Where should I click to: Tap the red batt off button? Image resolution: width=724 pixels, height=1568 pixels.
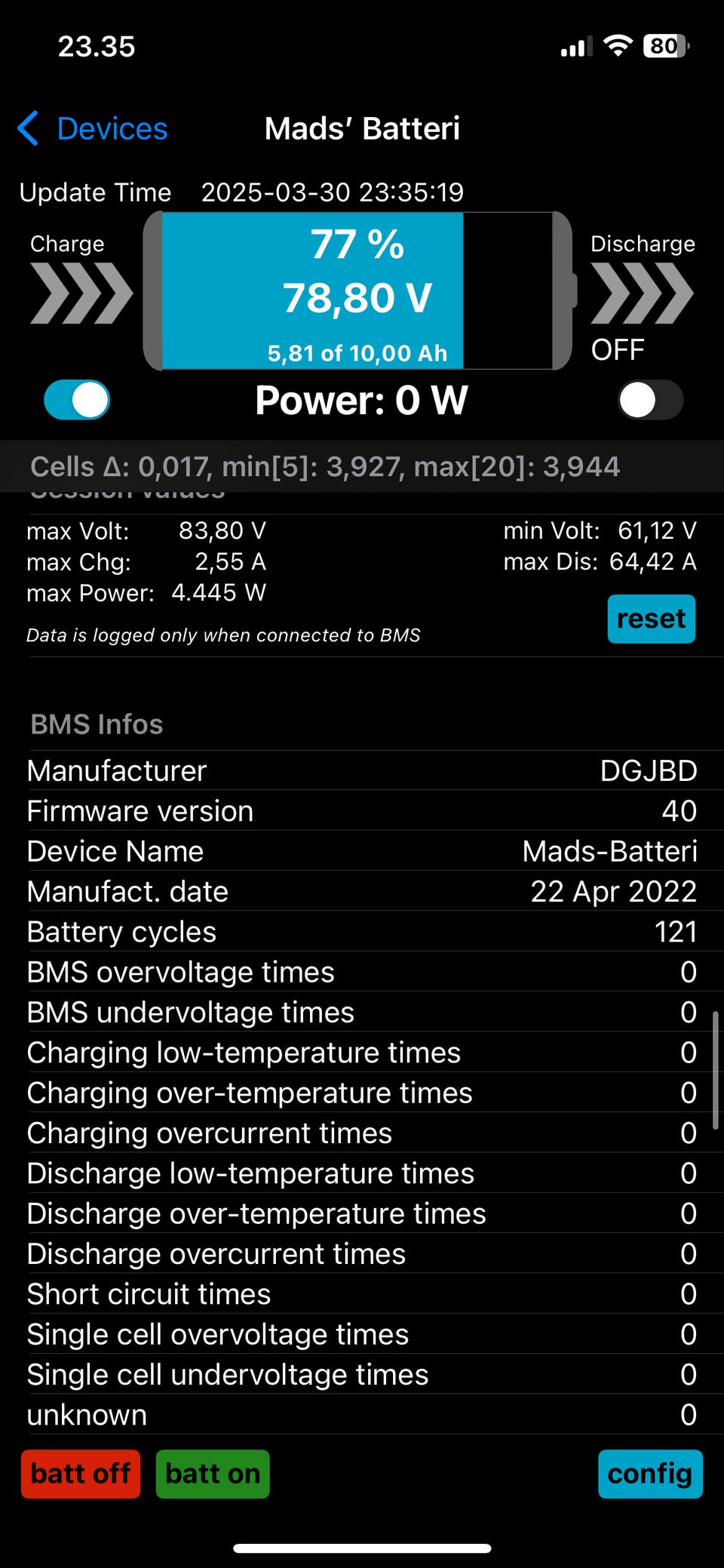[81, 1474]
